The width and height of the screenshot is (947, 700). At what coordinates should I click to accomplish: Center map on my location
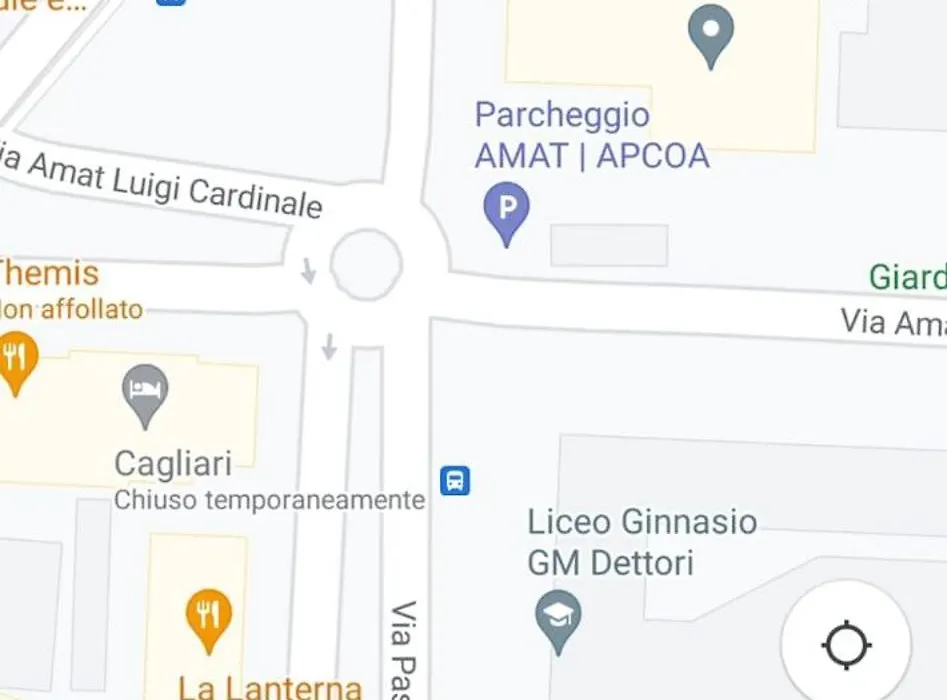pyautogui.click(x=846, y=644)
